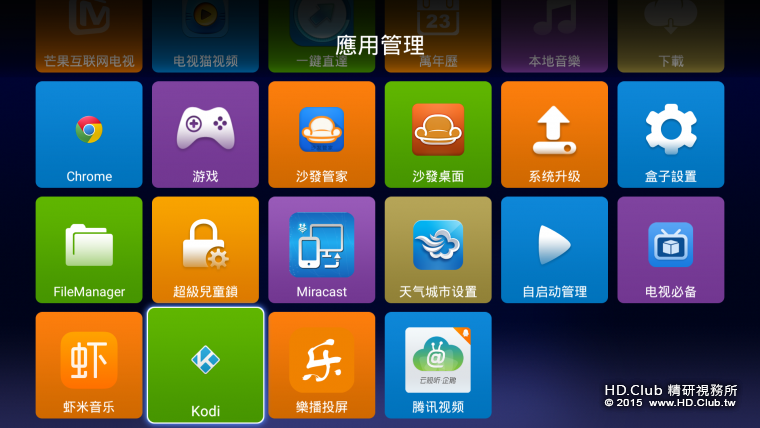Open 樂播投屏 casting app
760x428 pixels.
(x=321, y=366)
